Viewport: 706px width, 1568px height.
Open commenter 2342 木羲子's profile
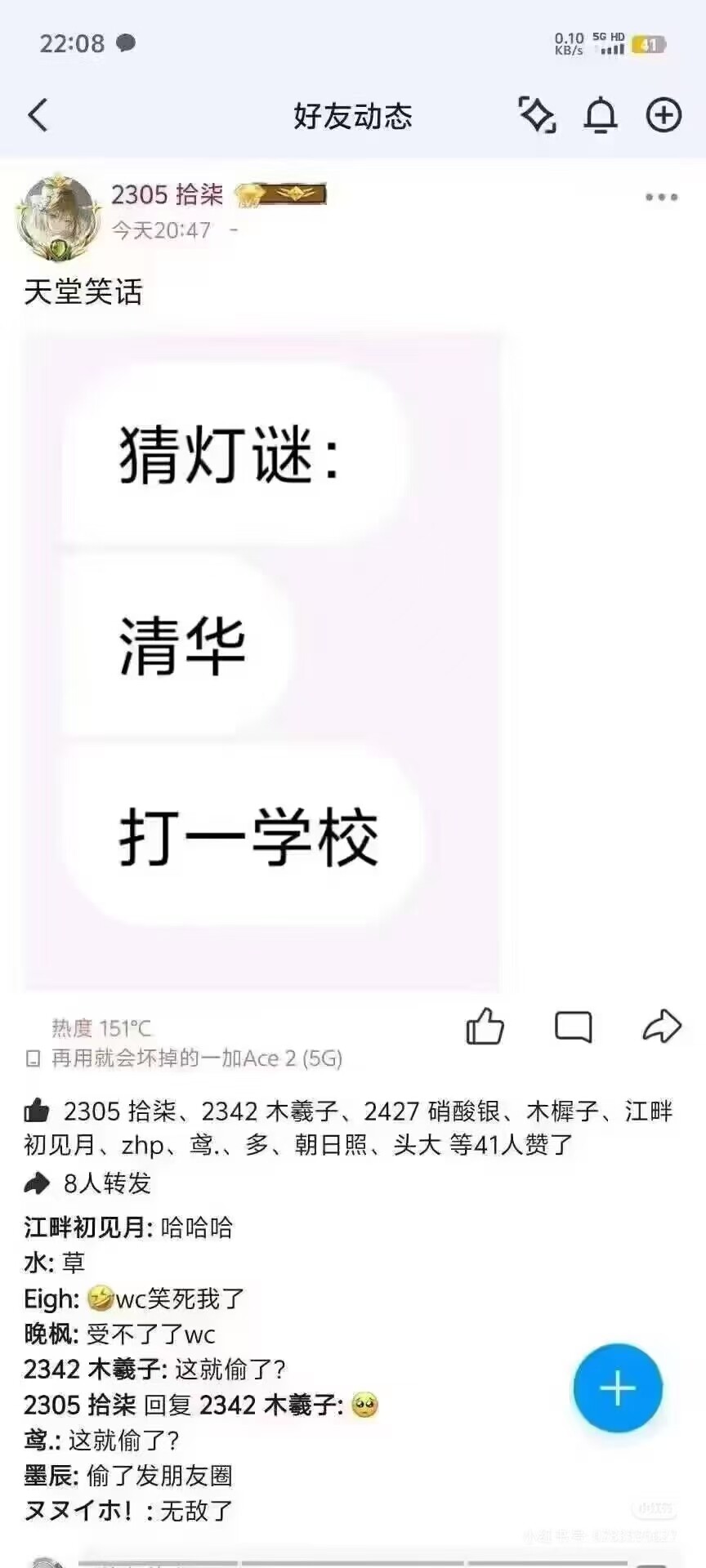[95, 1370]
